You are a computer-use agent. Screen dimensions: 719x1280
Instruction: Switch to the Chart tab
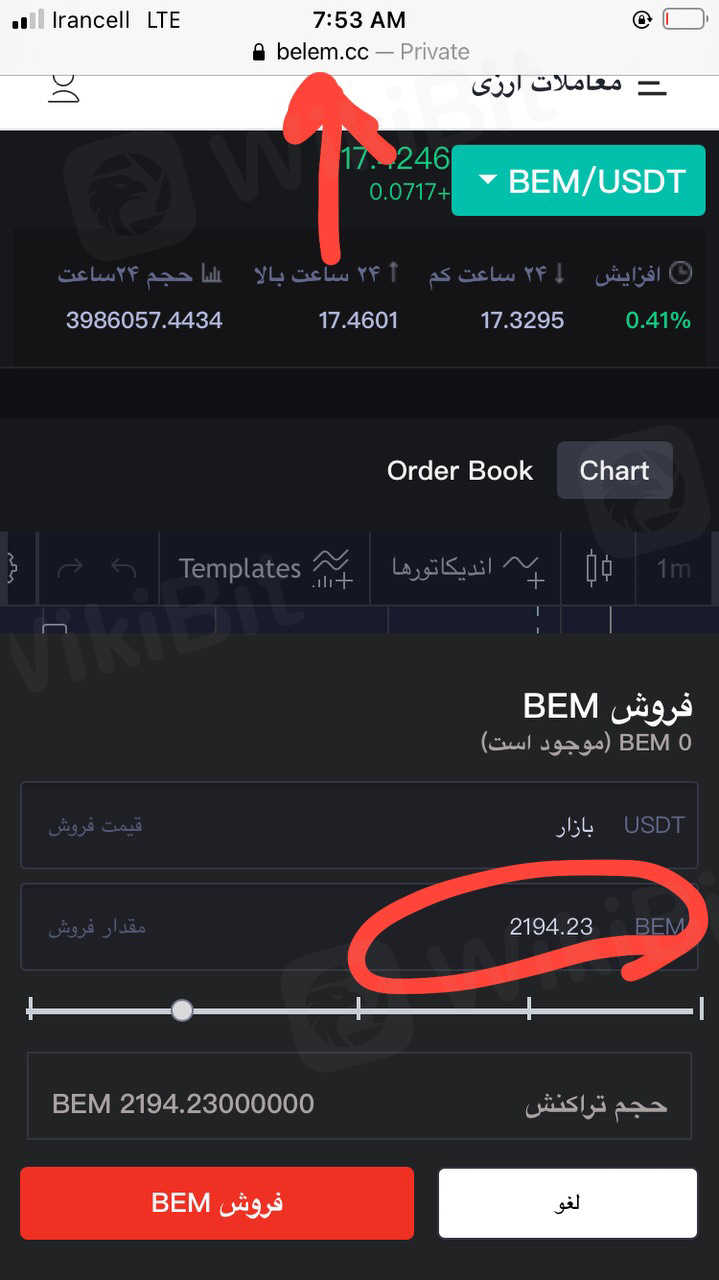[614, 471]
